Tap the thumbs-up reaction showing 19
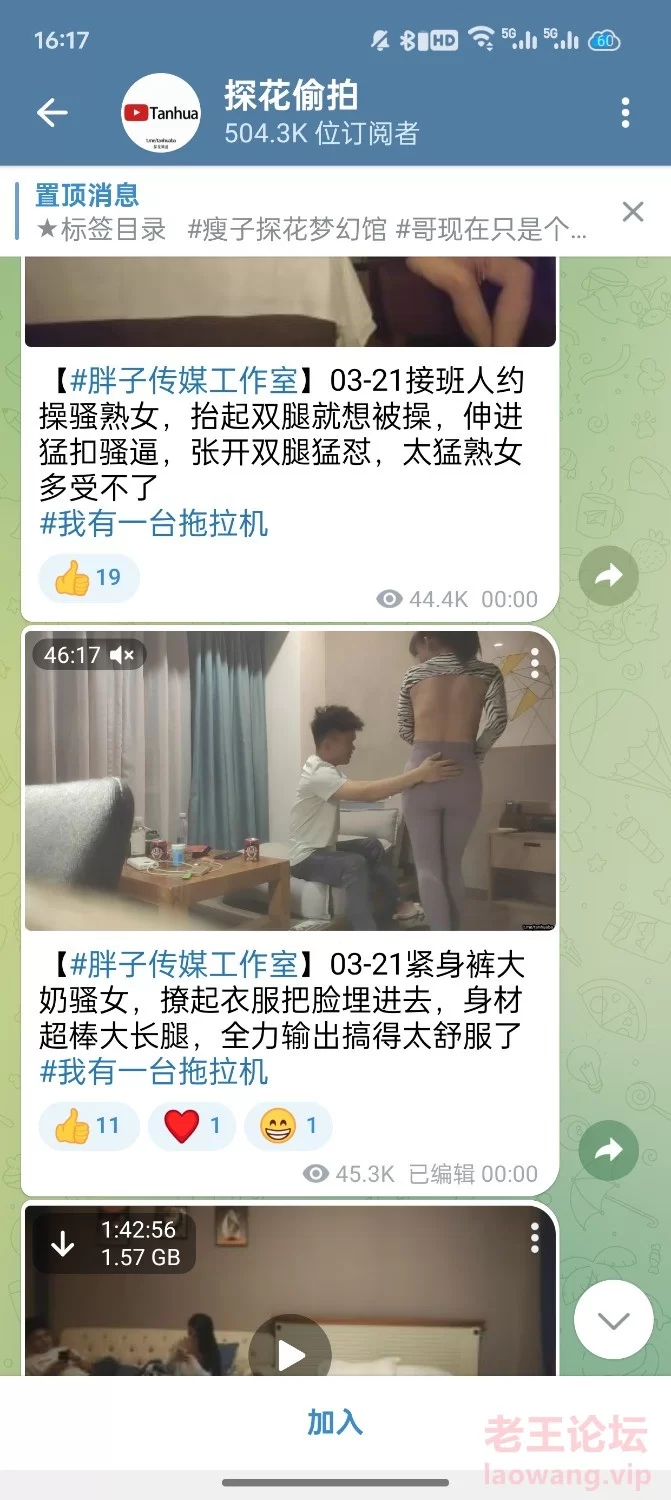Screen dimensions: 671x1500 pyautogui.click(x=88, y=577)
